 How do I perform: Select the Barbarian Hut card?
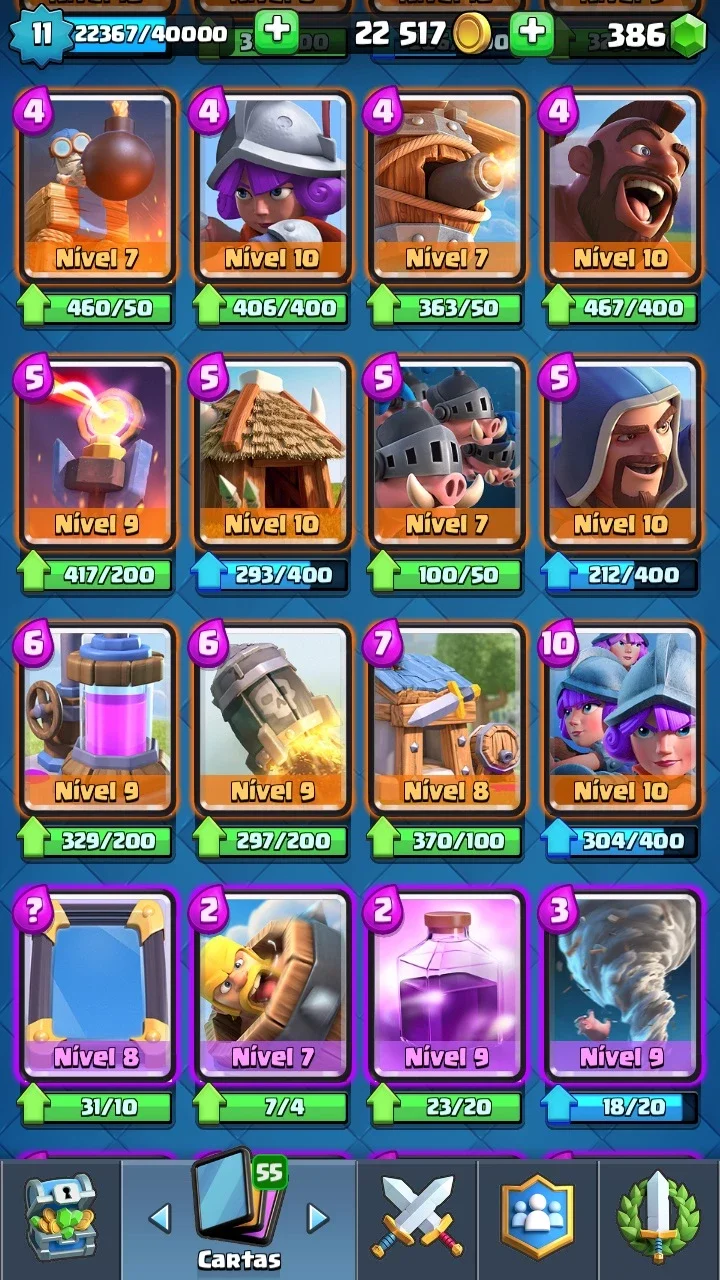[447, 720]
